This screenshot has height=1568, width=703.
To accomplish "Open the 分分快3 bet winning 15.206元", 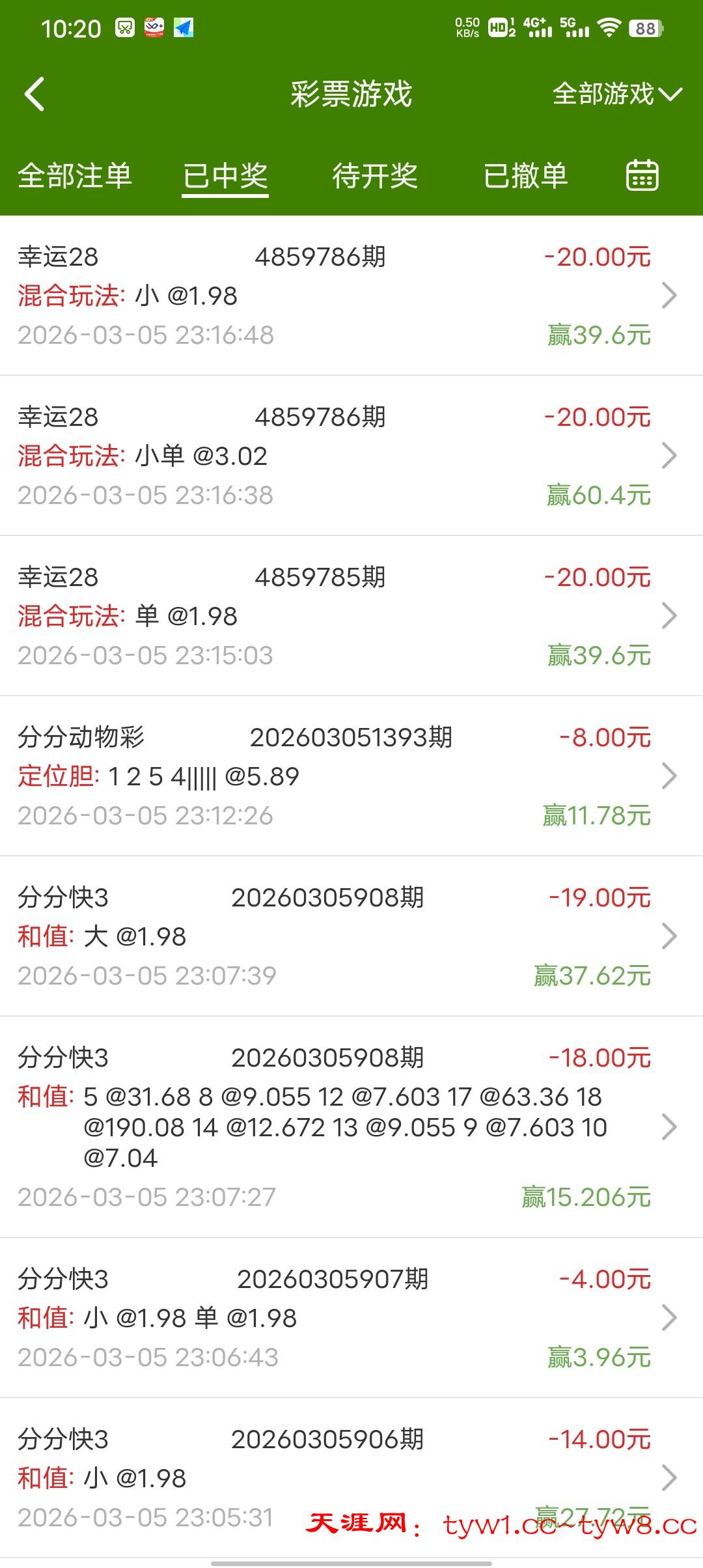I will click(351, 1127).
